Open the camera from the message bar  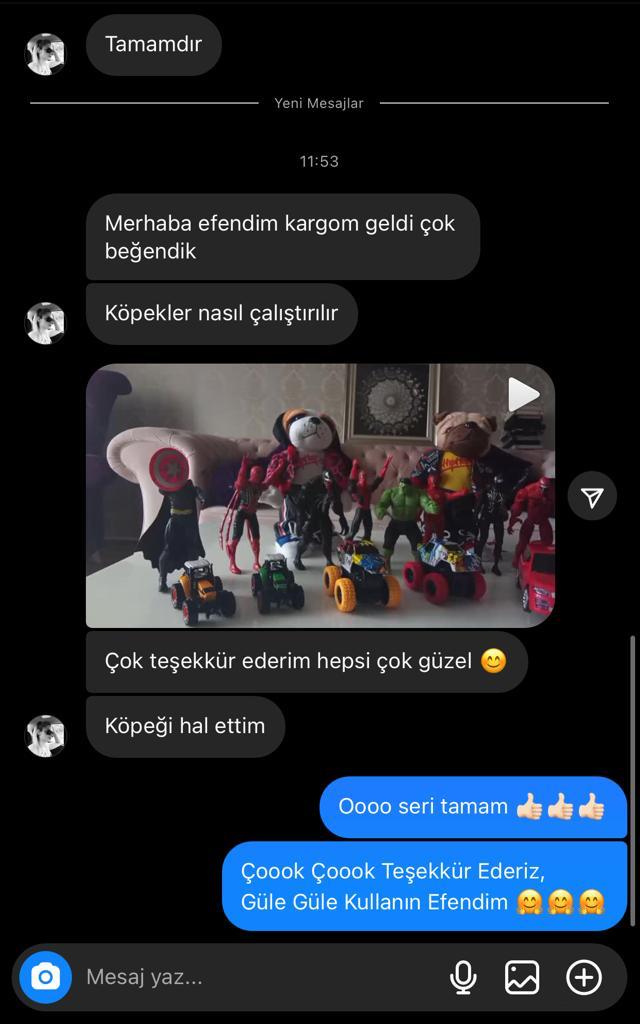pos(45,977)
